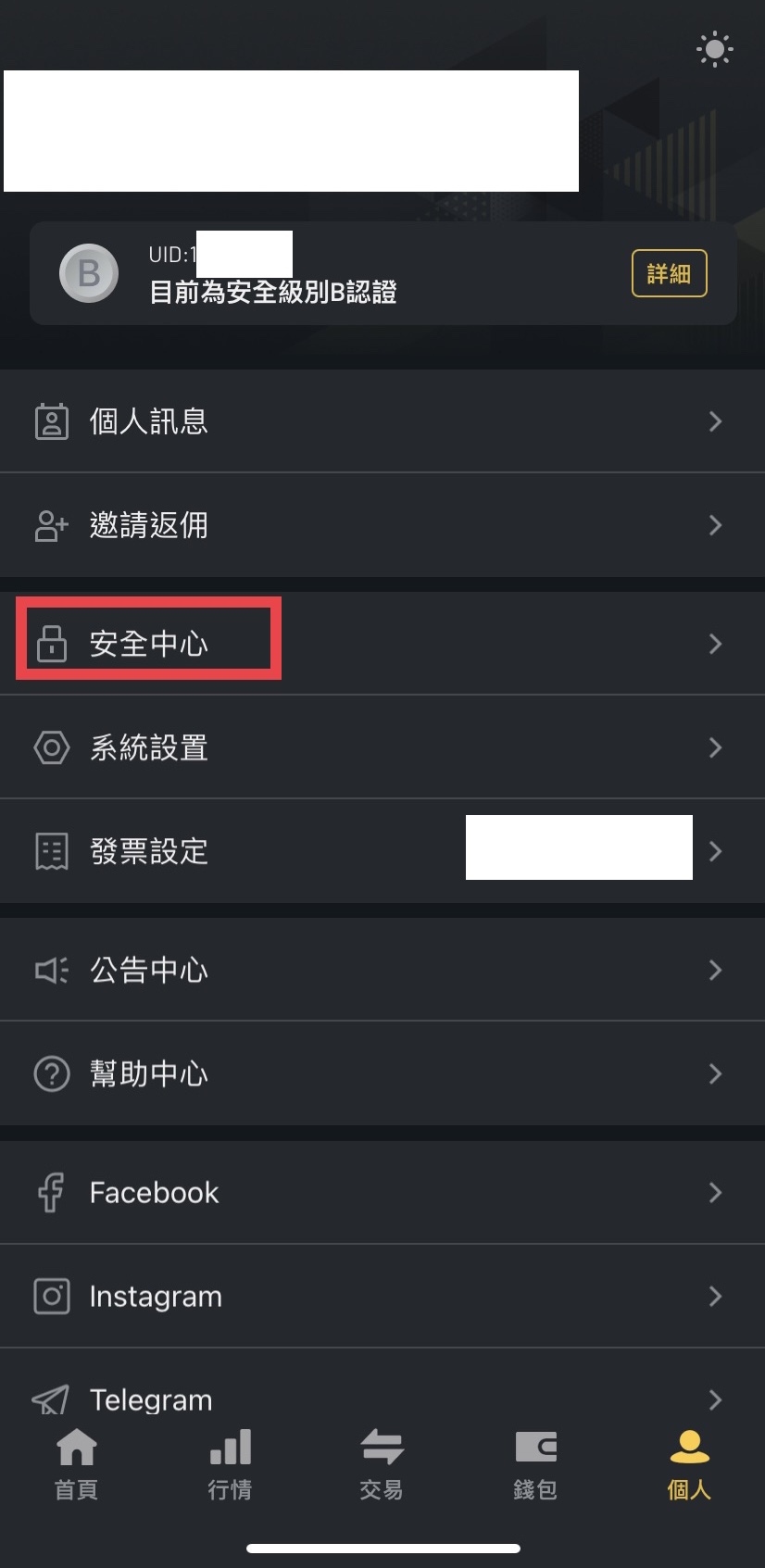
Task: Open 幫助中心 help center
Action: (382, 1073)
